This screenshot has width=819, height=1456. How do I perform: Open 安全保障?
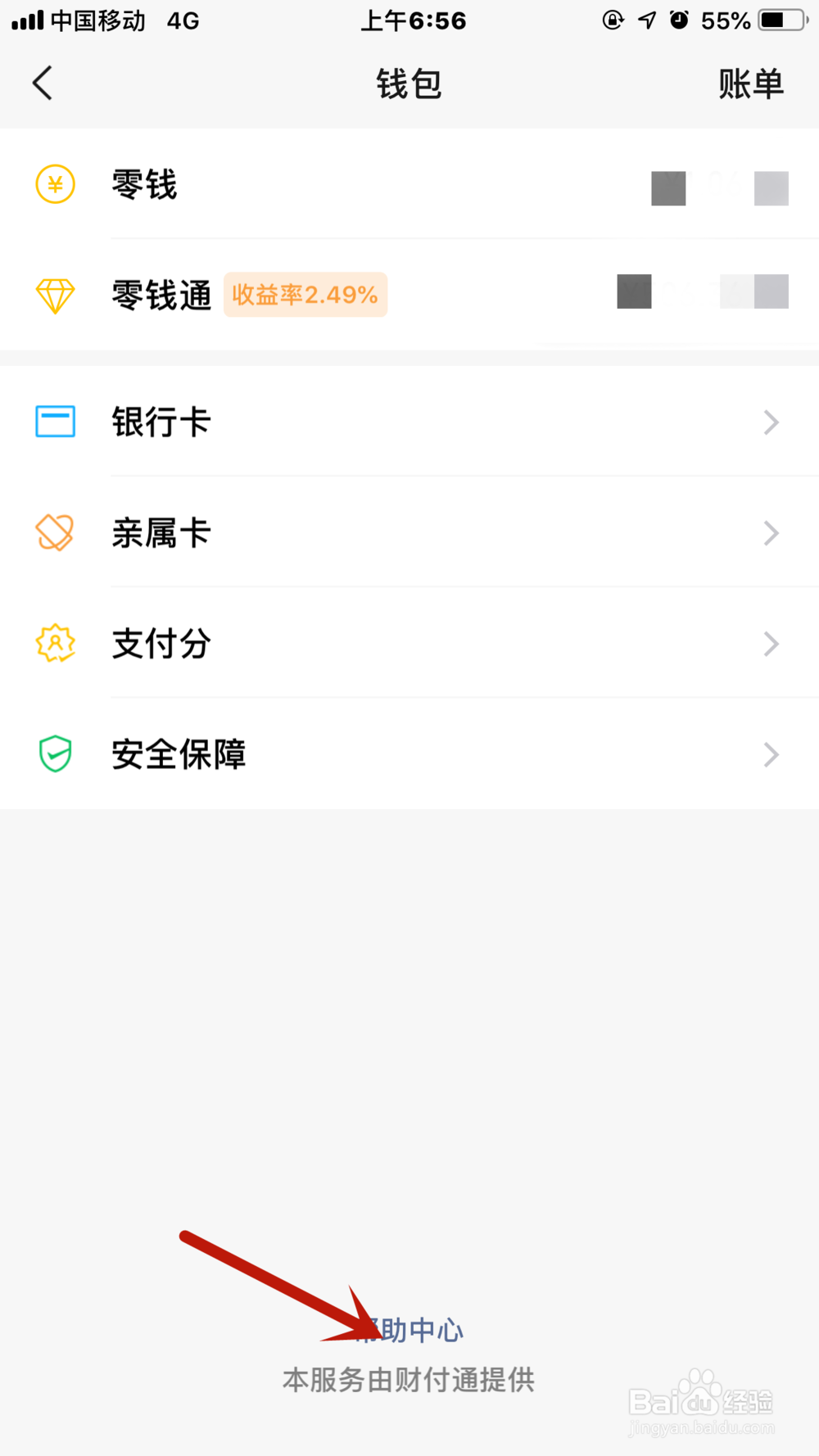coord(409,754)
